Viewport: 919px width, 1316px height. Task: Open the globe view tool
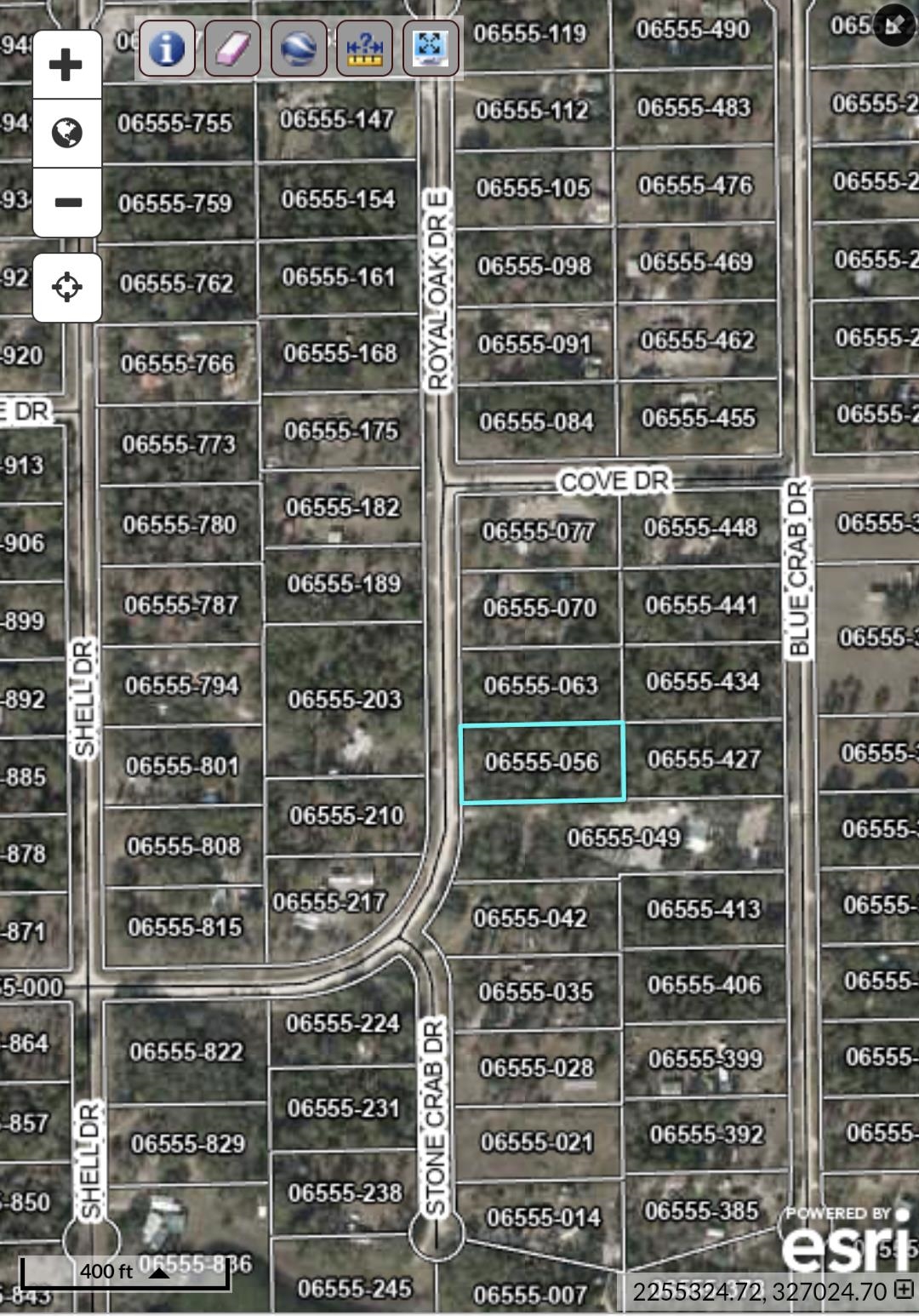click(299, 49)
